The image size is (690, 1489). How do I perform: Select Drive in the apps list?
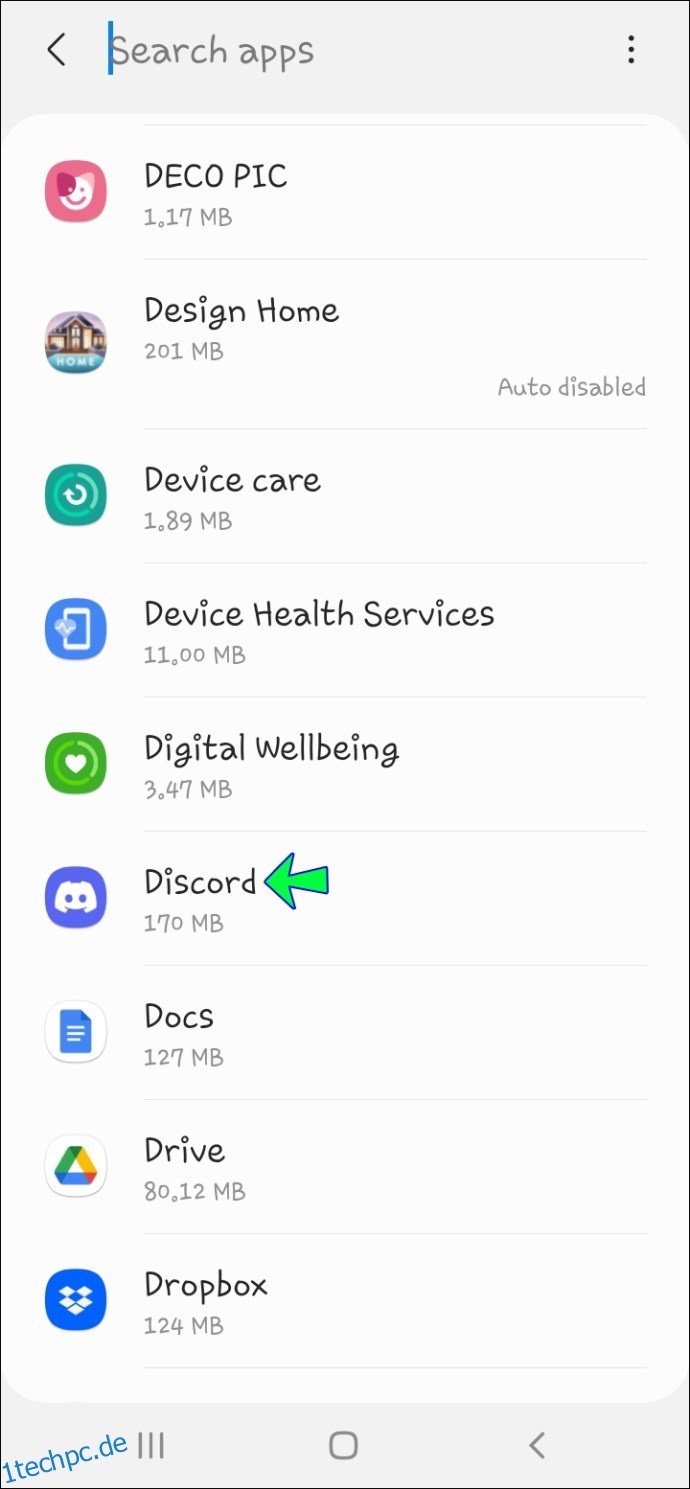point(345,1166)
